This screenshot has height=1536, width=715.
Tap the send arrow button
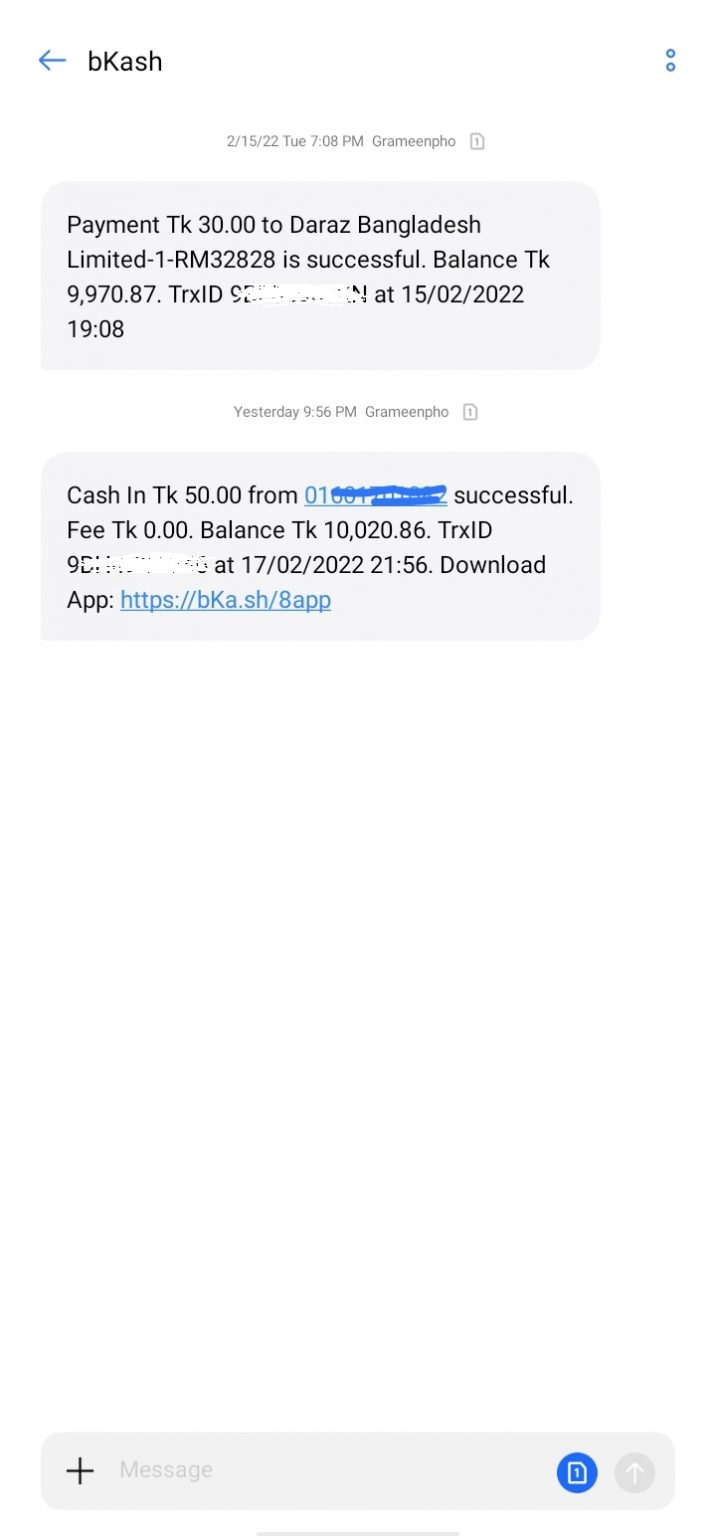(x=635, y=1472)
